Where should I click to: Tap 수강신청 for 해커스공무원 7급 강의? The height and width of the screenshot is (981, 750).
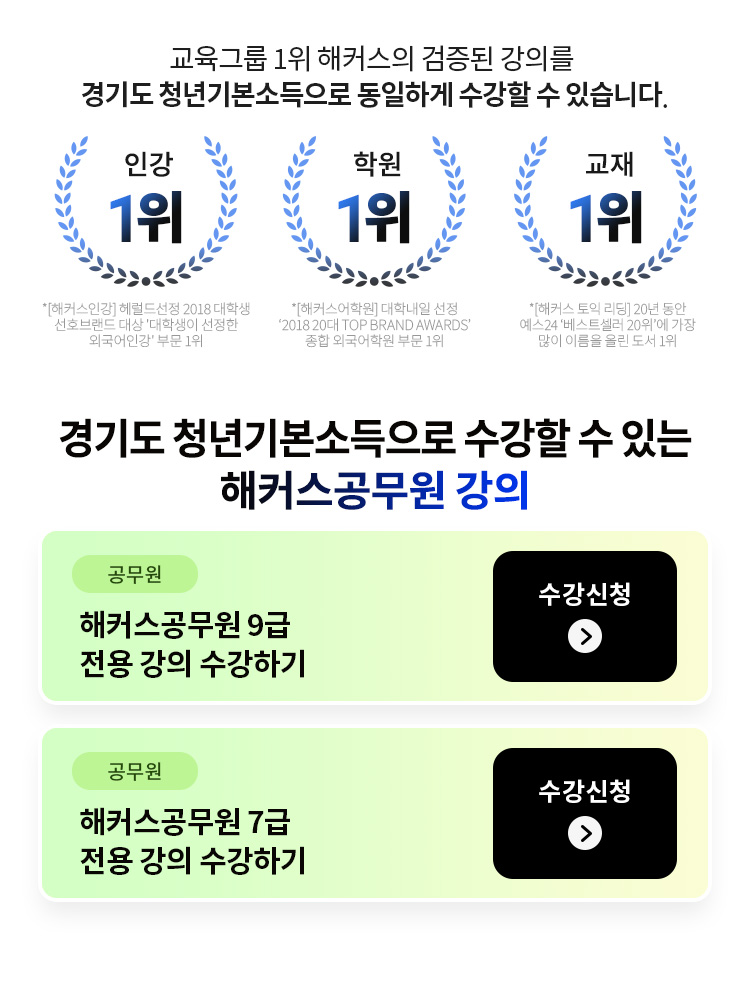tap(584, 813)
